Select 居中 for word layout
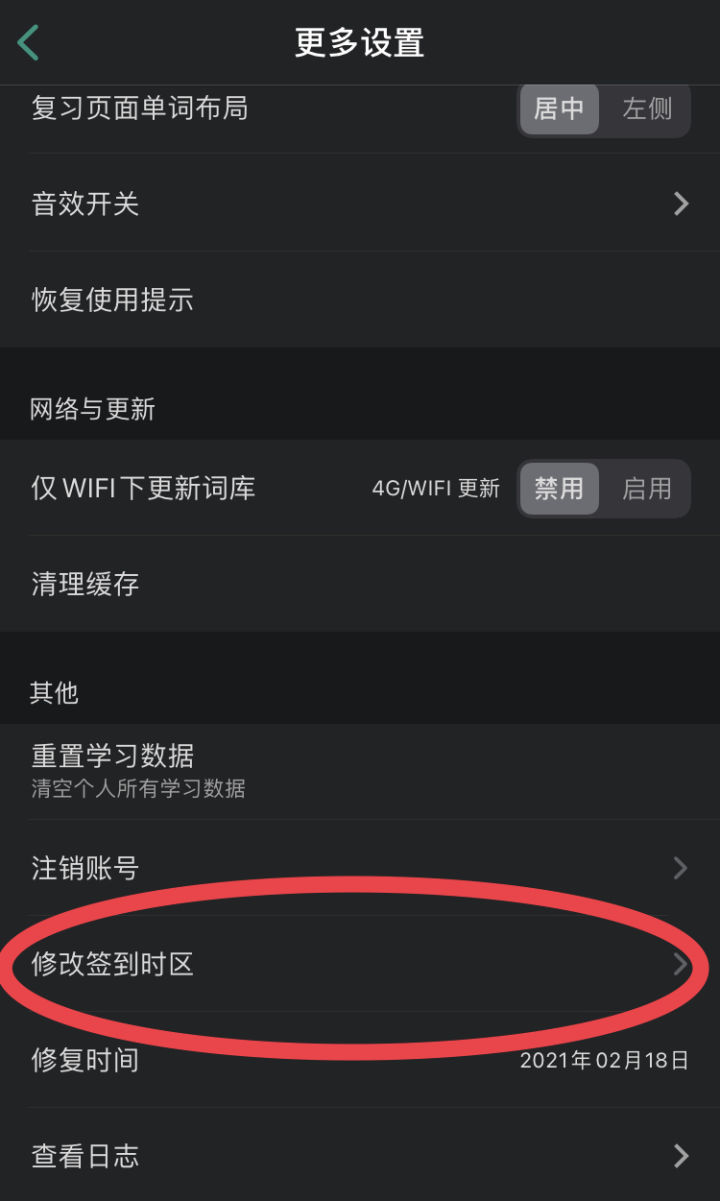This screenshot has width=720, height=1201. coord(559,110)
